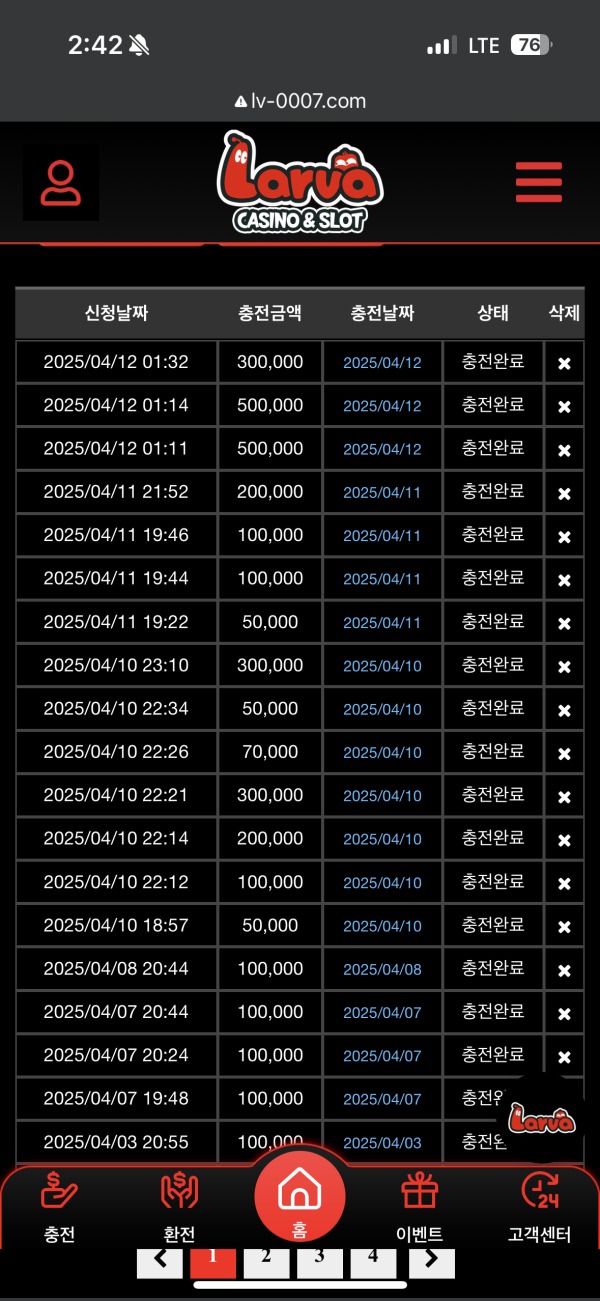The width and height of the screenshot is (600, 1301).
Task: Open the 고객센터 support tab
Action: click(x=540, y=1207)
